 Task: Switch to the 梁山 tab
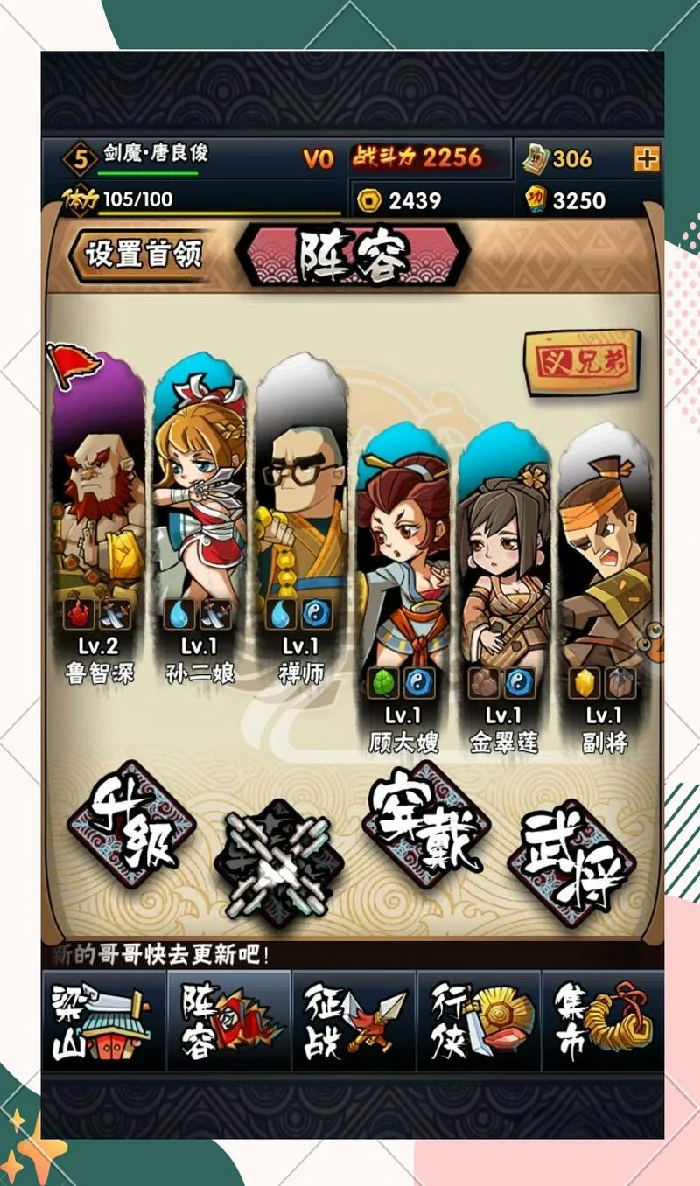click(102, 1022)
